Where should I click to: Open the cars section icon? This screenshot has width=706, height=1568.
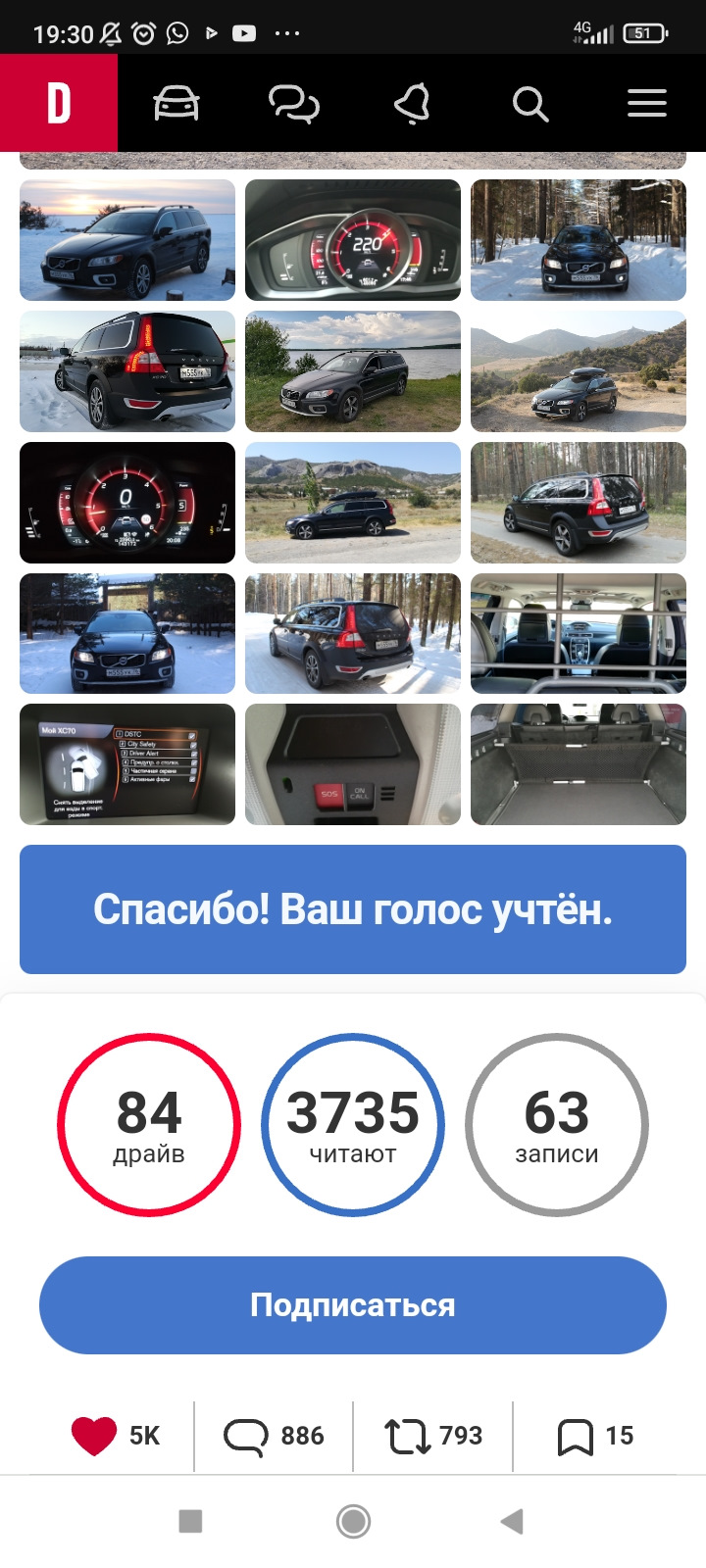(x=176, y=103)
